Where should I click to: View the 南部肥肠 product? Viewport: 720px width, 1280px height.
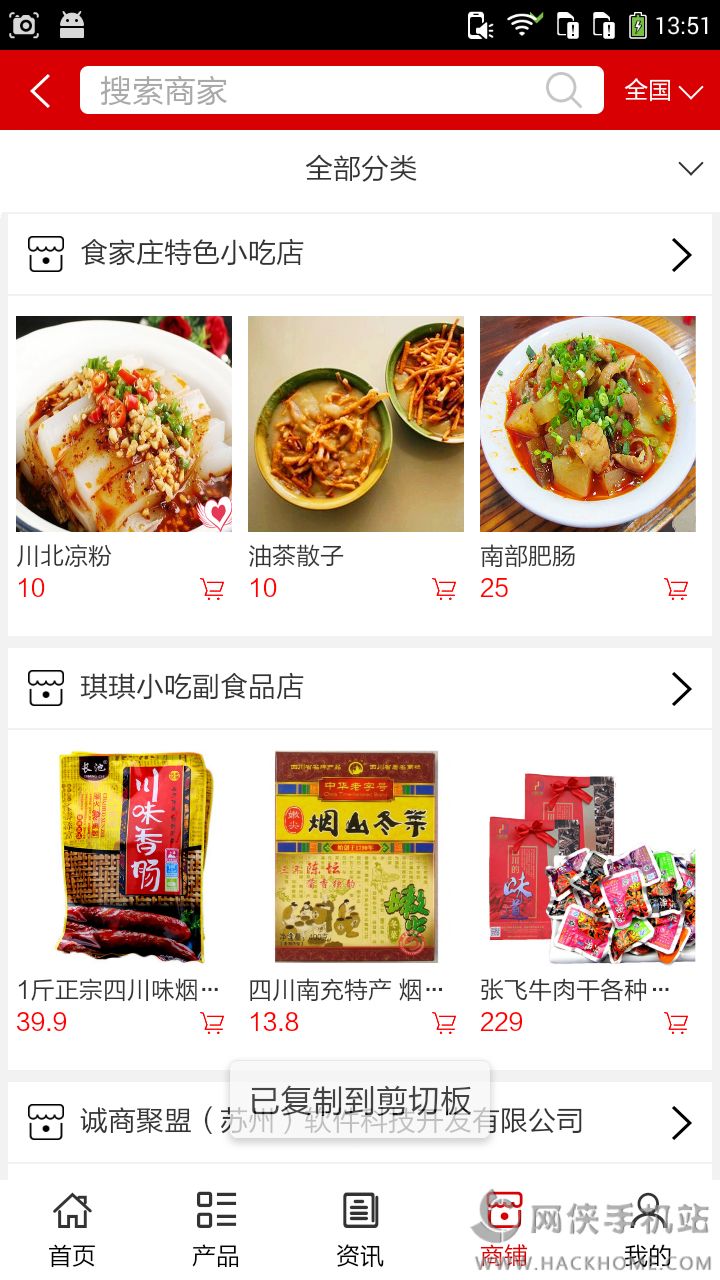point(588,424)
